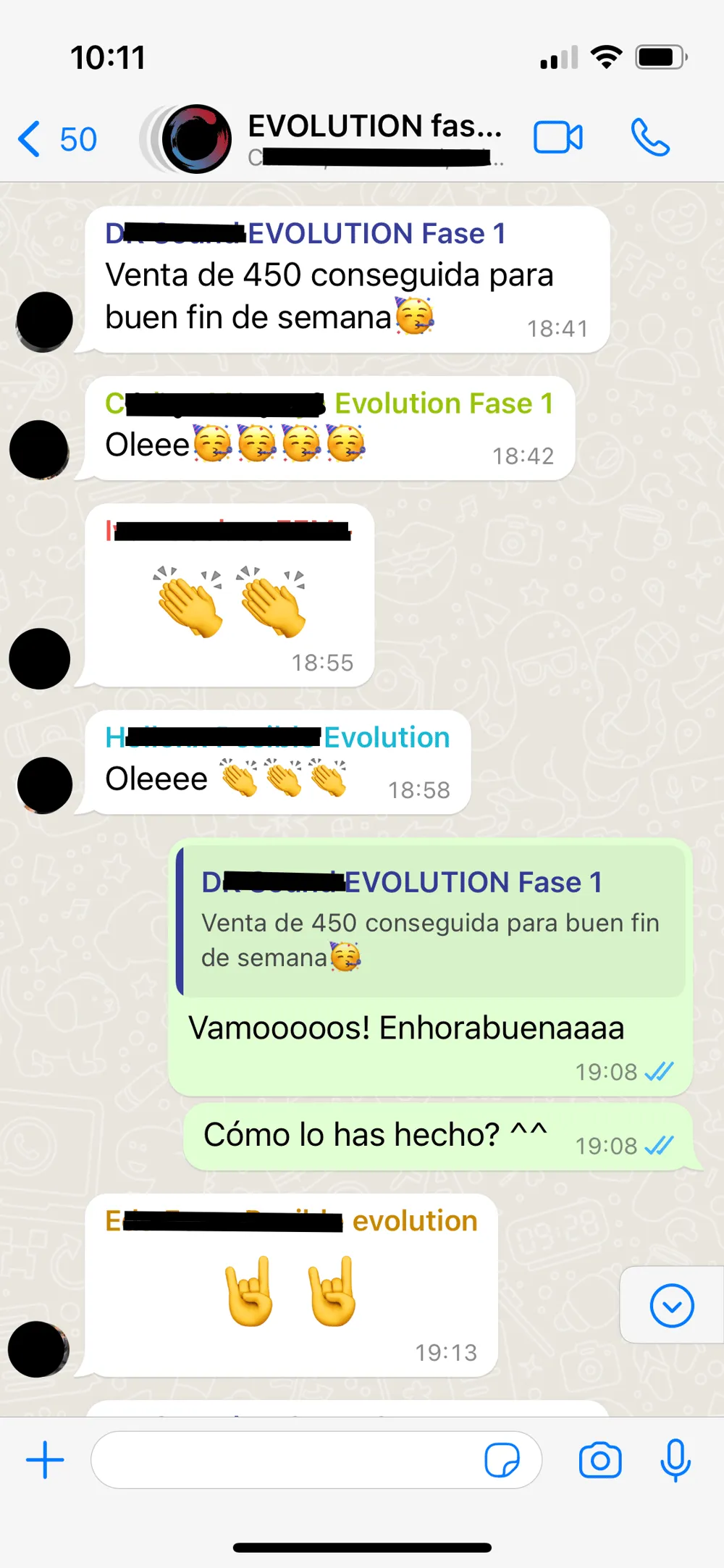Open the sticker picker

[502, 1459]
